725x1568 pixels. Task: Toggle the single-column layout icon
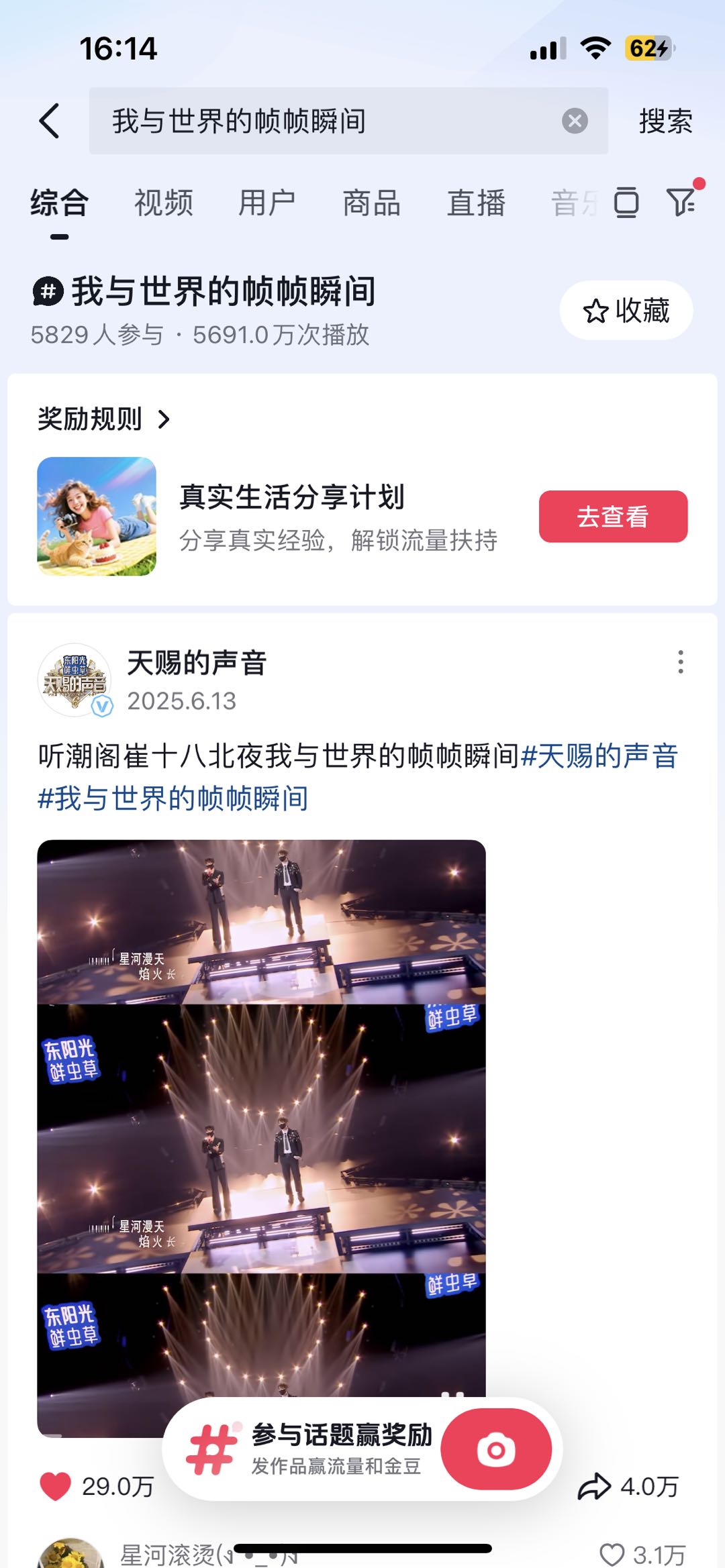[626, 203]
